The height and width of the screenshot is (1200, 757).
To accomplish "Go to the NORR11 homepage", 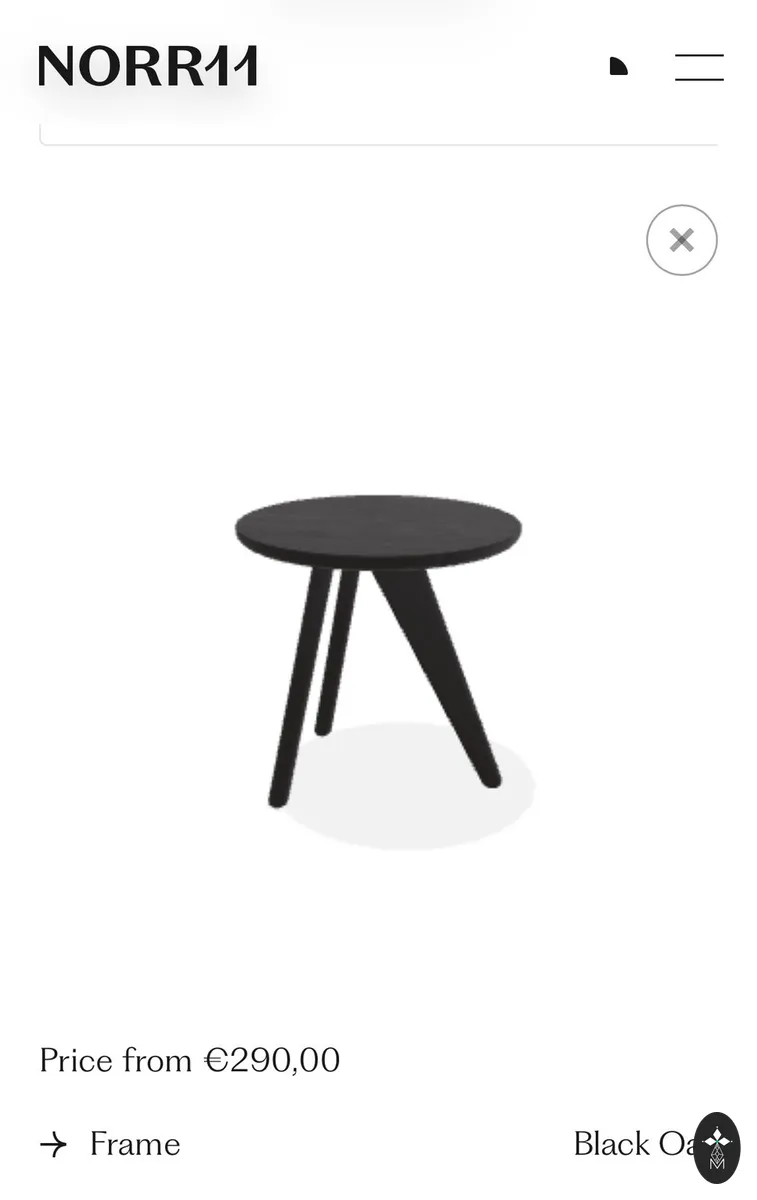I will click(148, 66).
